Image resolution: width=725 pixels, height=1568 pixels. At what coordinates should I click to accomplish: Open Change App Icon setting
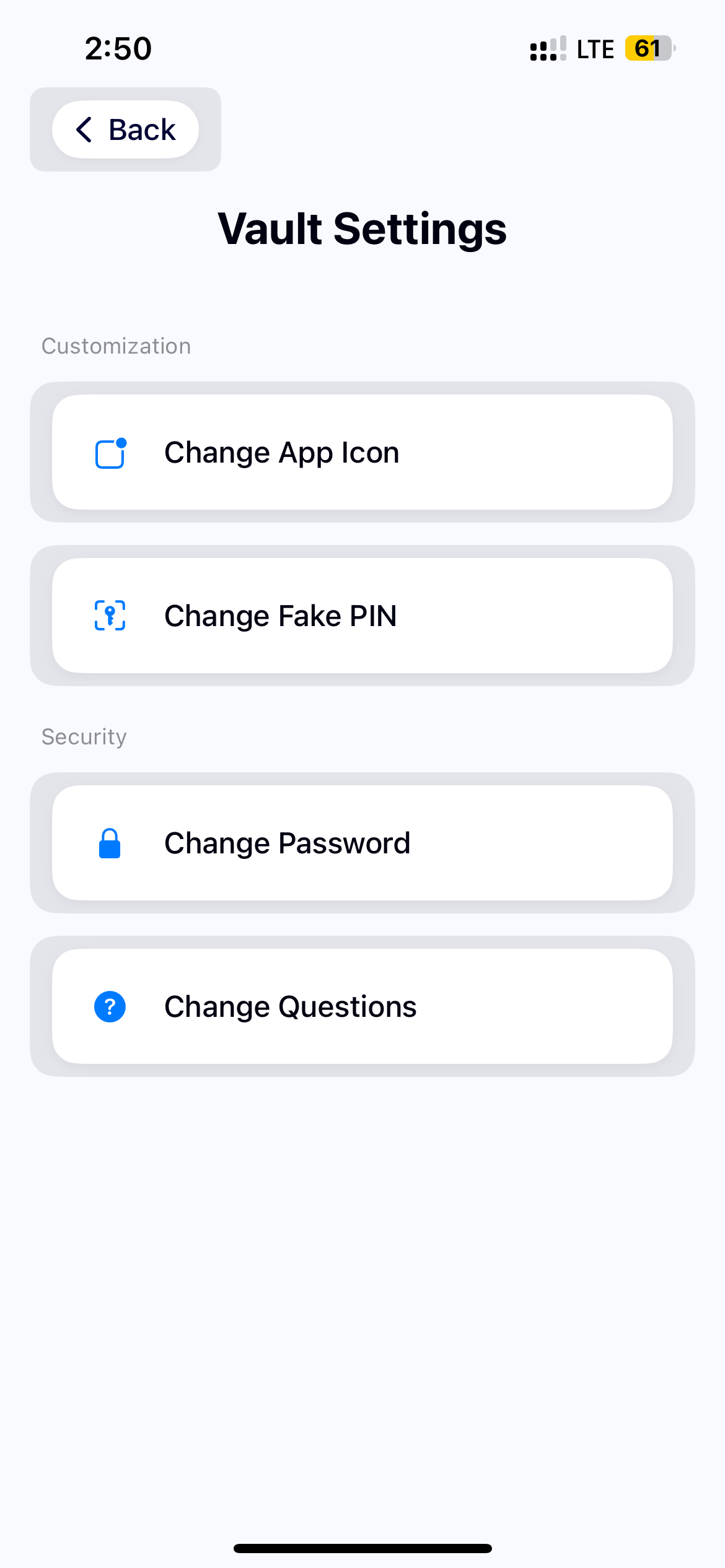tap(362, 452)
